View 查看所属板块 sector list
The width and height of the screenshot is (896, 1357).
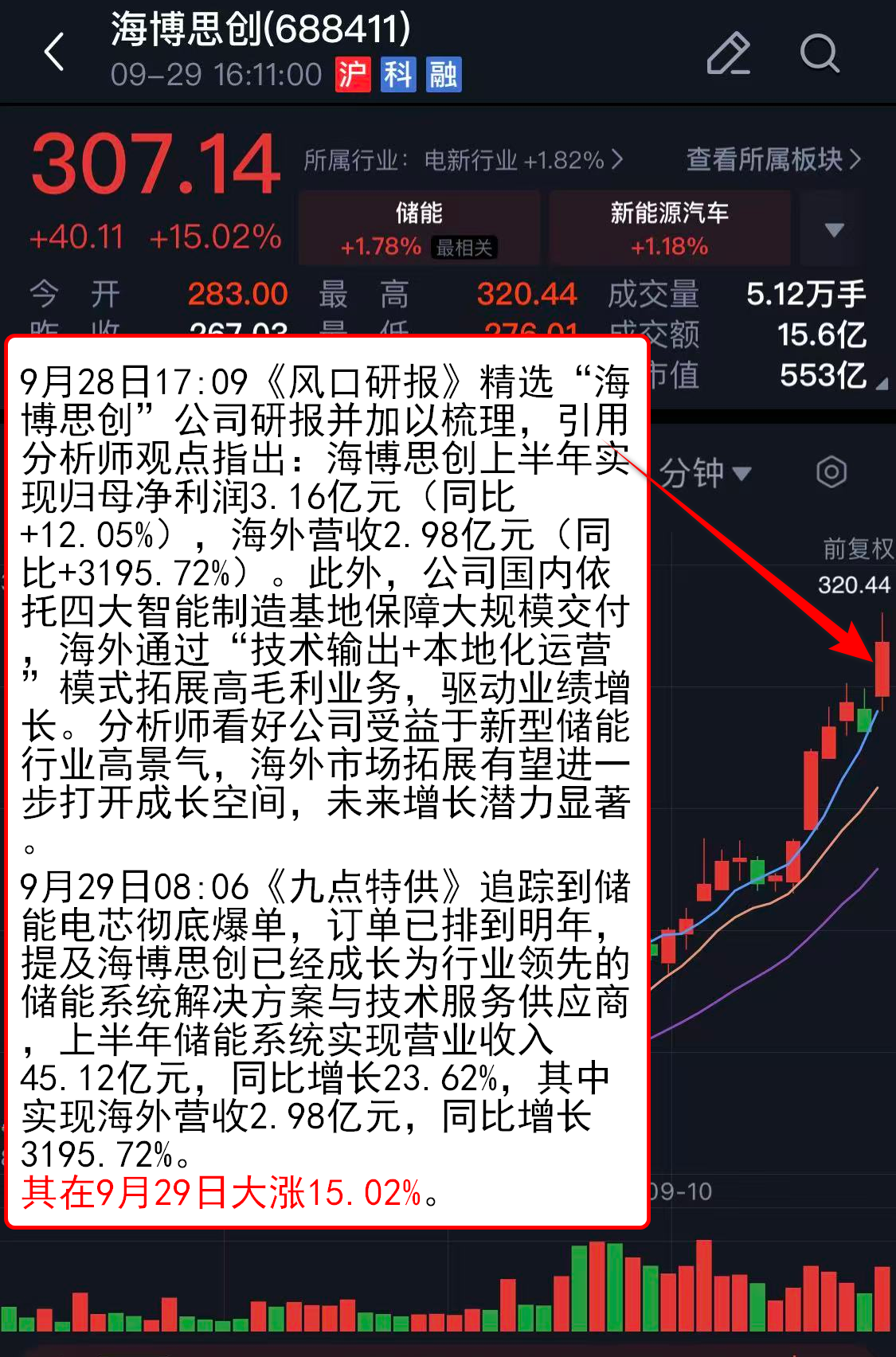(x=773, y=159)
